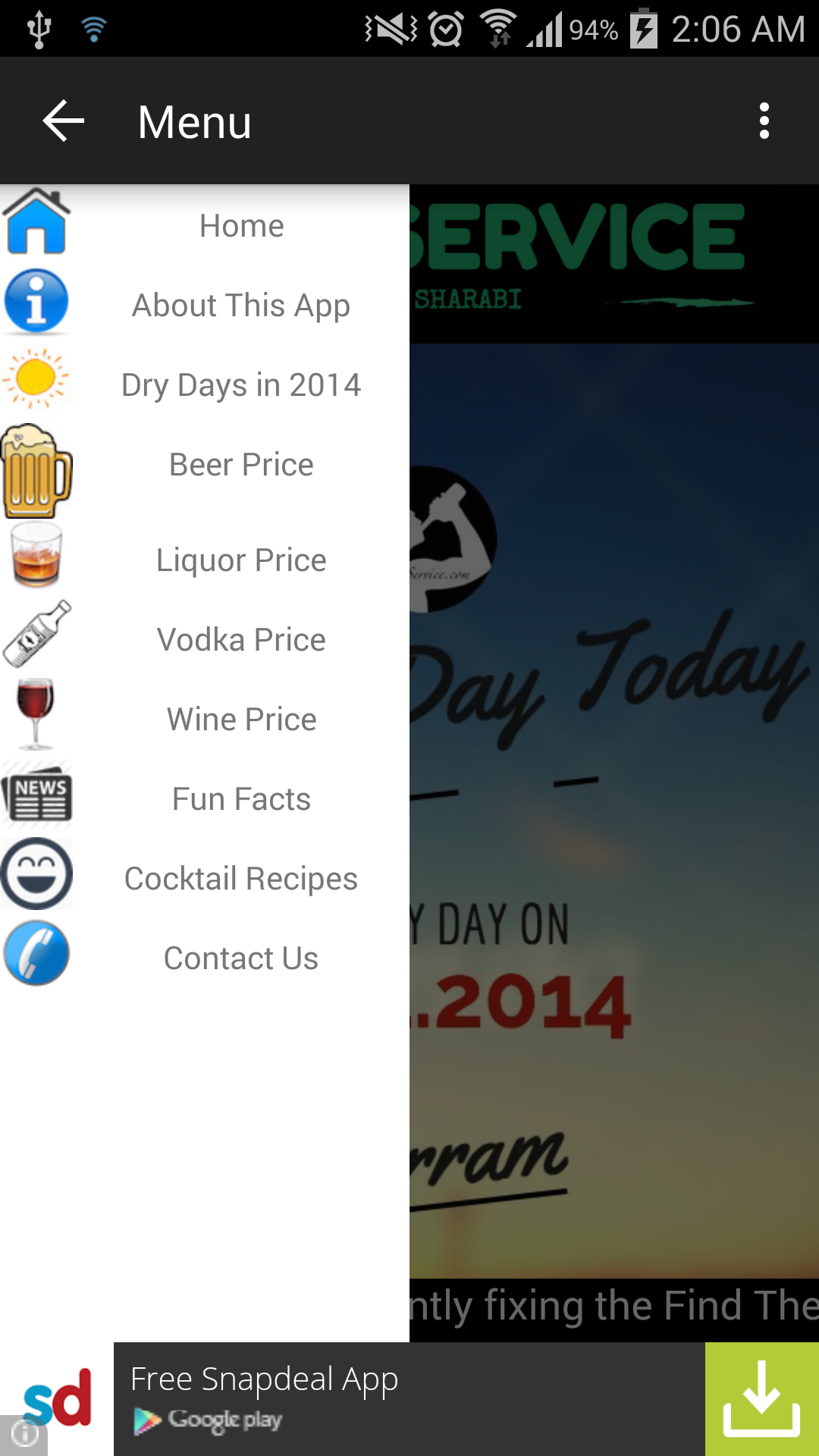Open the three-dot overflow menu
Viewport: 819px width, 1456px height.
coord(764,121)
